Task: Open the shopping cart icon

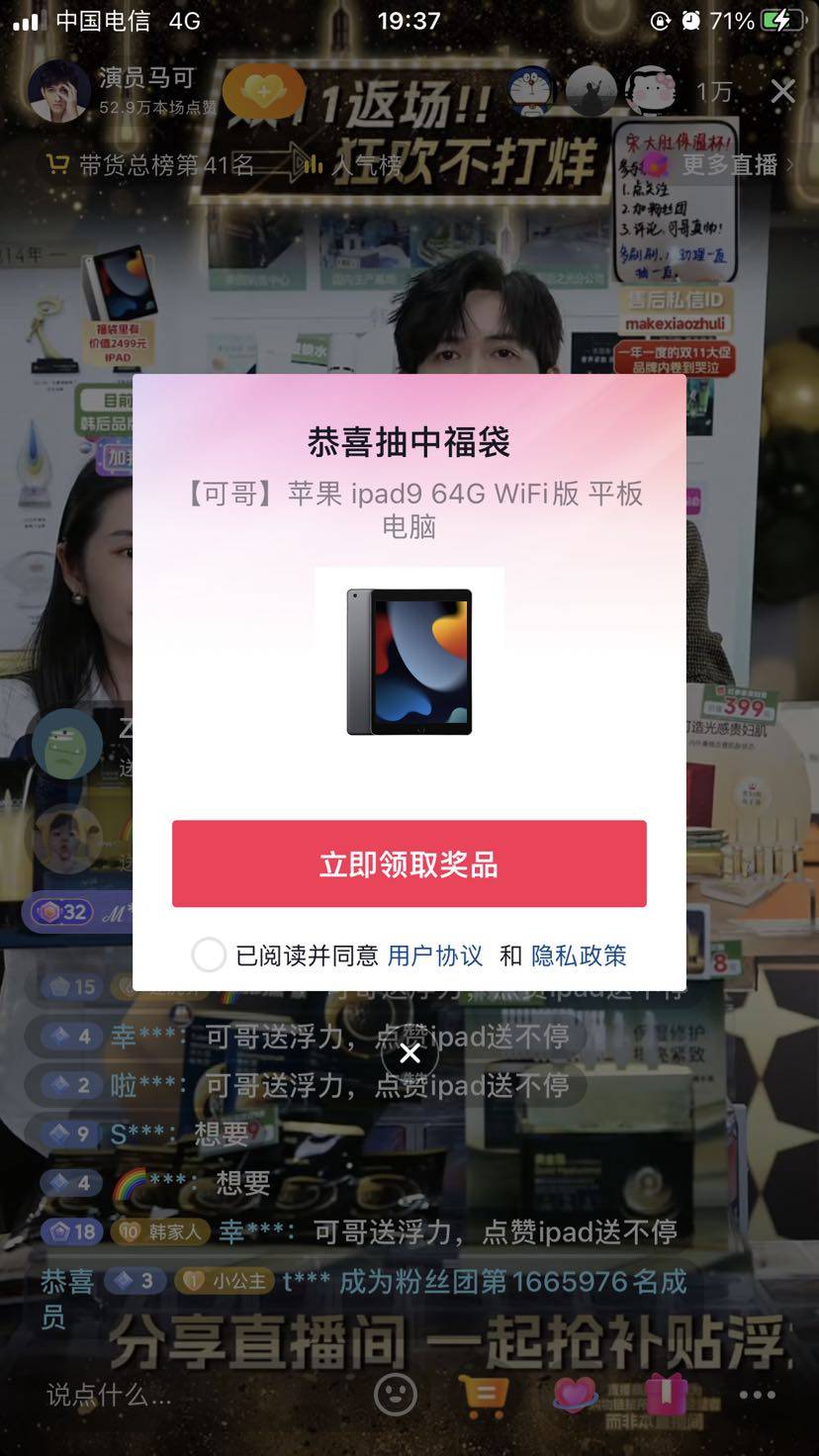Action: tap(485, 1395)
